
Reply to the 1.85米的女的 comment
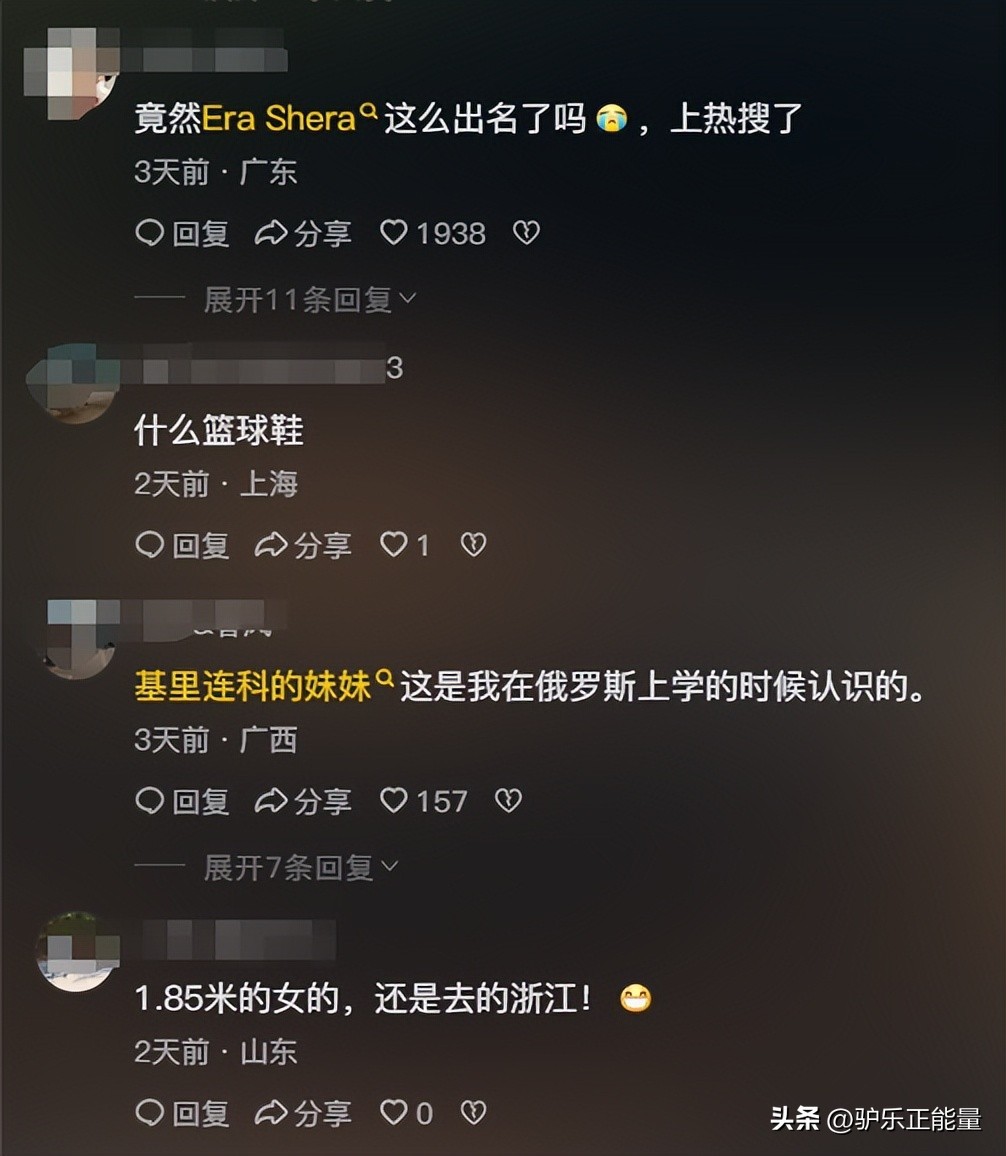(182, 1113)
